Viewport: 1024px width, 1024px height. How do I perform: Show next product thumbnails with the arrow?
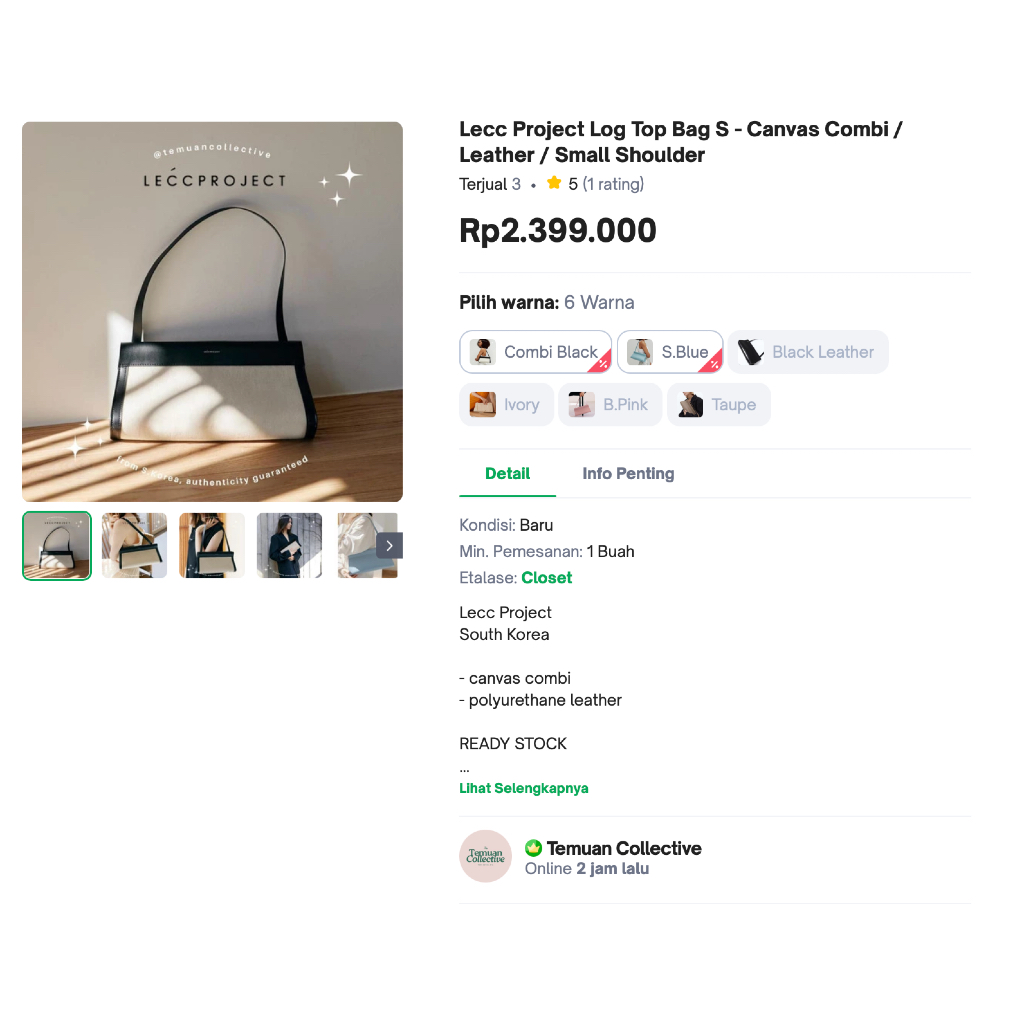point(389,546)
